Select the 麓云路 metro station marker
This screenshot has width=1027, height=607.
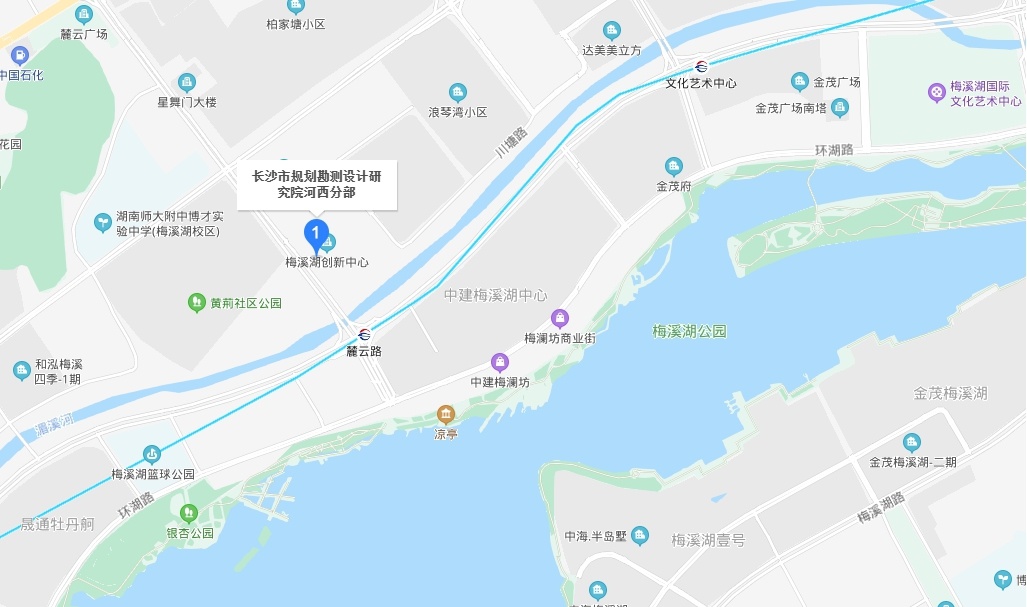click(365, 333)
